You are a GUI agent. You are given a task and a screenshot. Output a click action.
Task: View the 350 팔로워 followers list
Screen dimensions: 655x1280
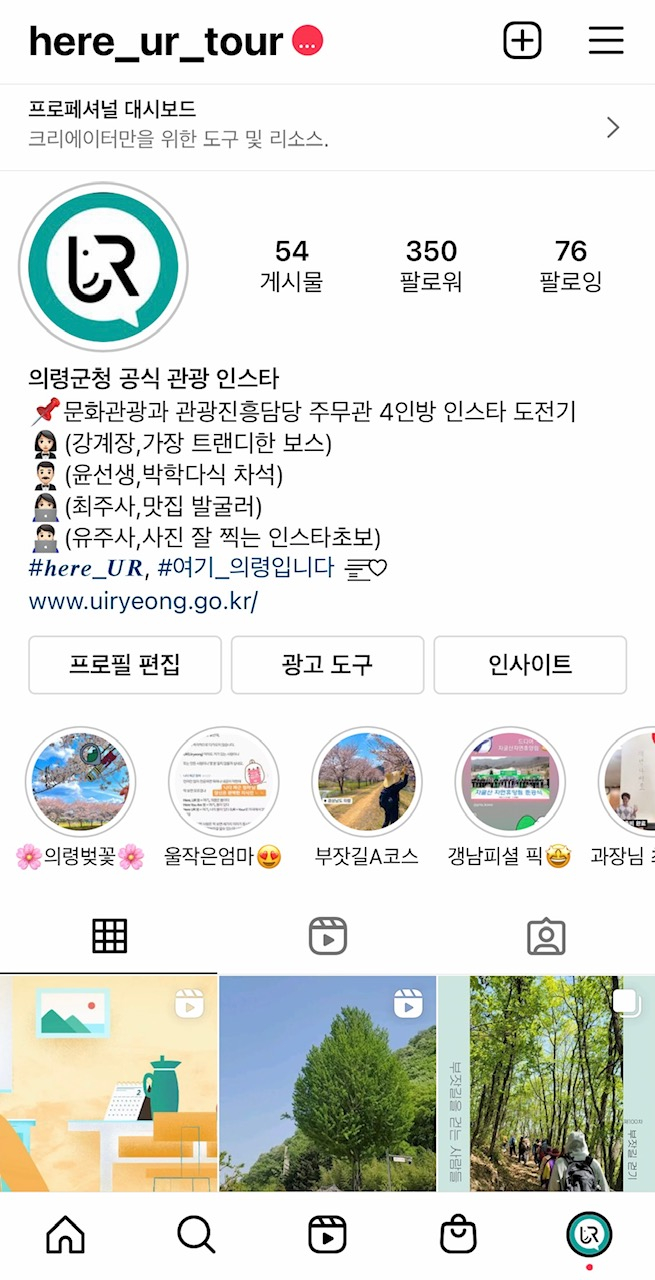431,265
